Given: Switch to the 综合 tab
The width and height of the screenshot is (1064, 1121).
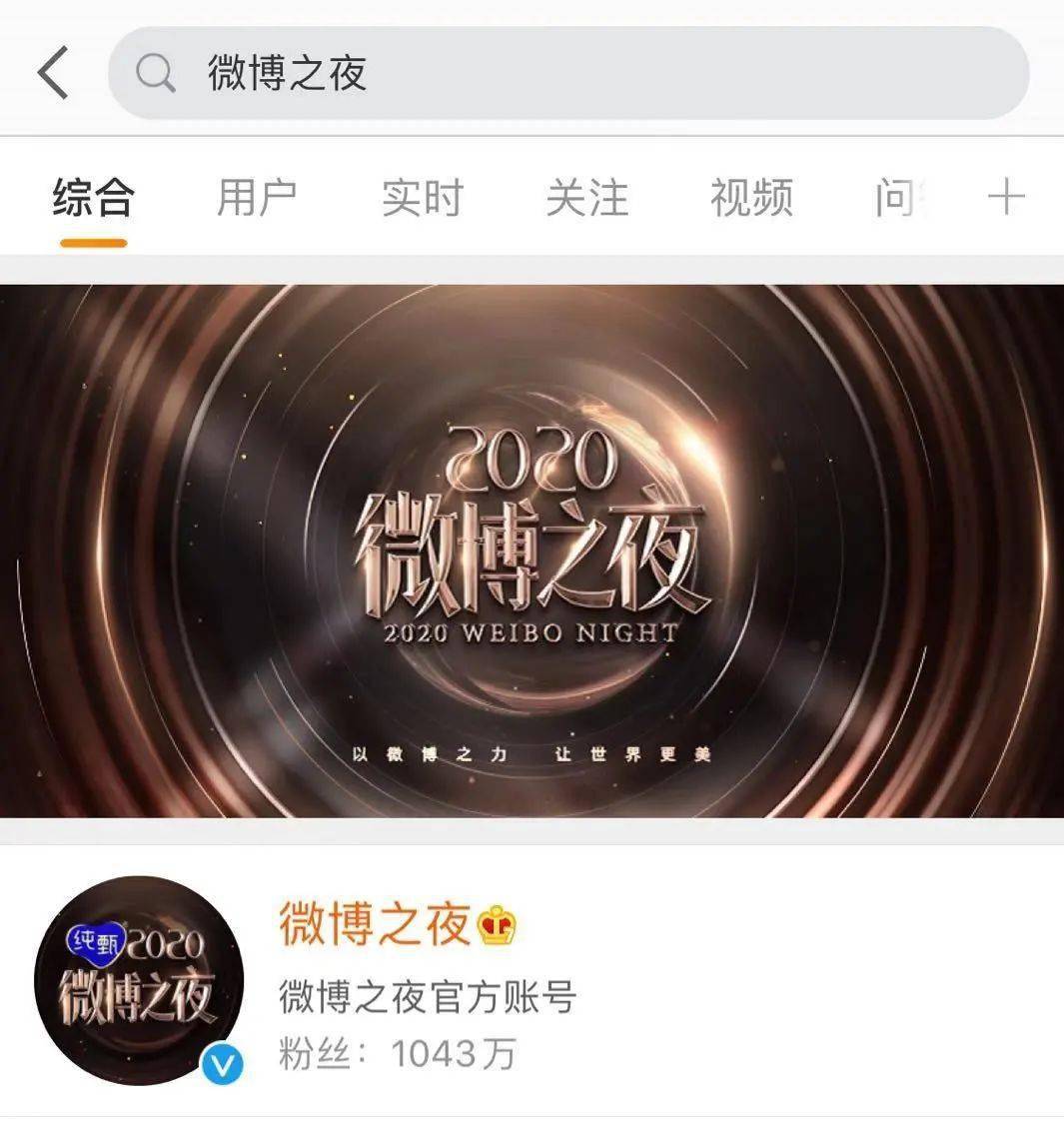Looking at the screenshot, I should tap(93, 198).
